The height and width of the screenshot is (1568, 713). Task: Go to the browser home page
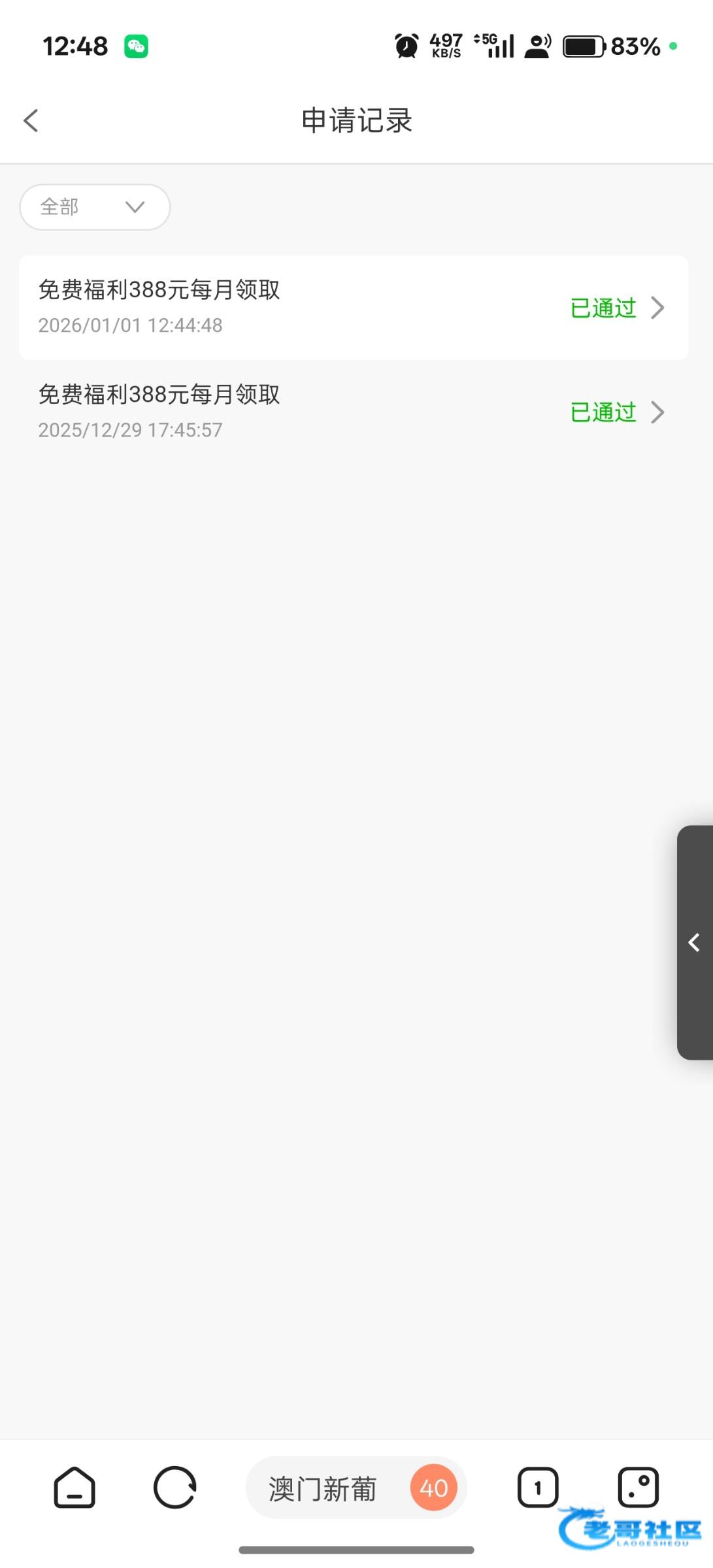(75, 1488)
